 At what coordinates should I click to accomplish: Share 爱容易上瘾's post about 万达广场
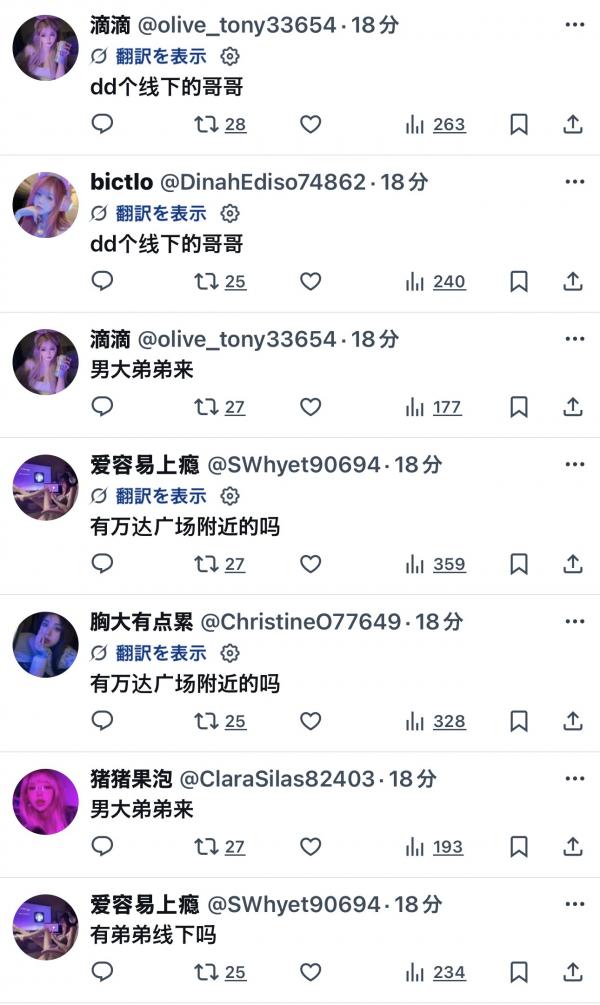573,564
